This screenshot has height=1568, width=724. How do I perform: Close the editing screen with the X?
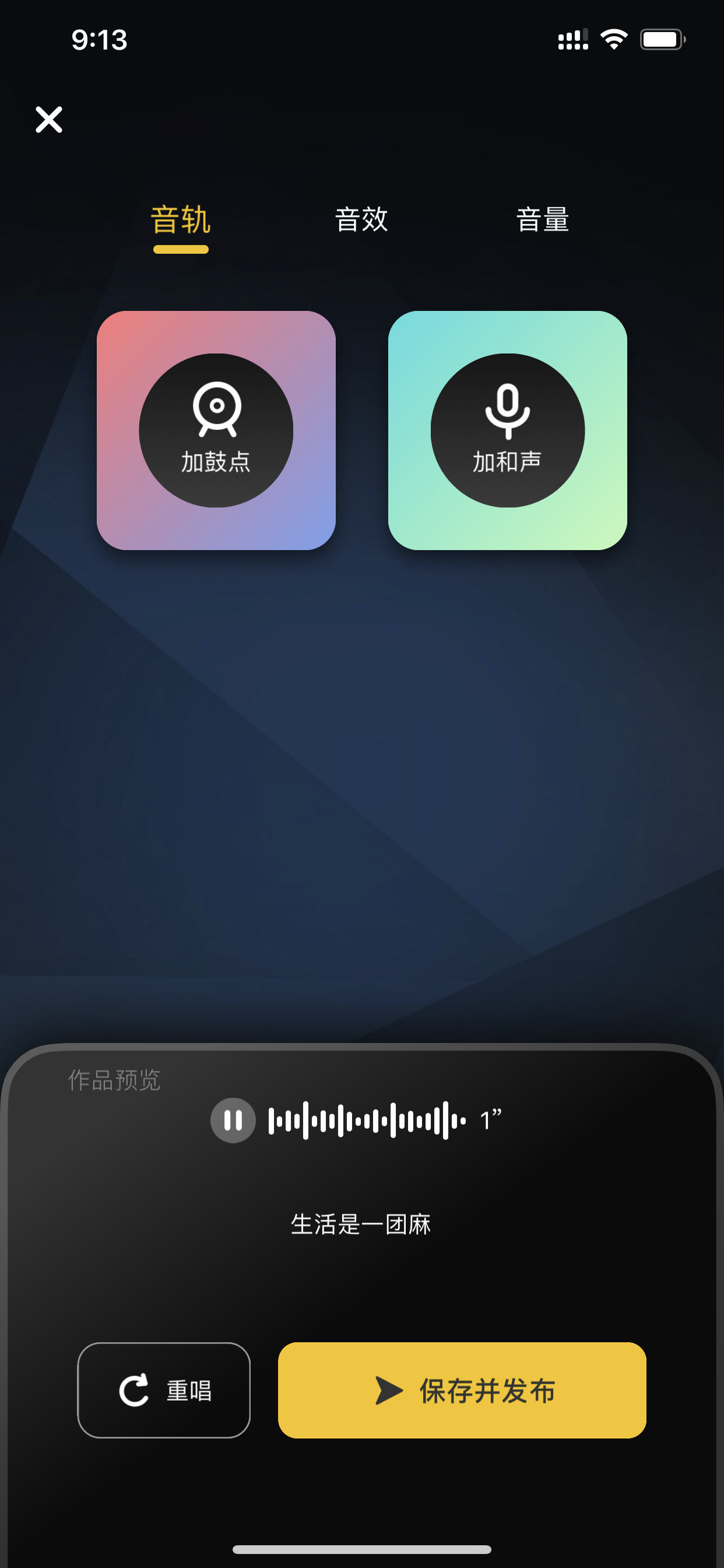(x=48, y=120)
